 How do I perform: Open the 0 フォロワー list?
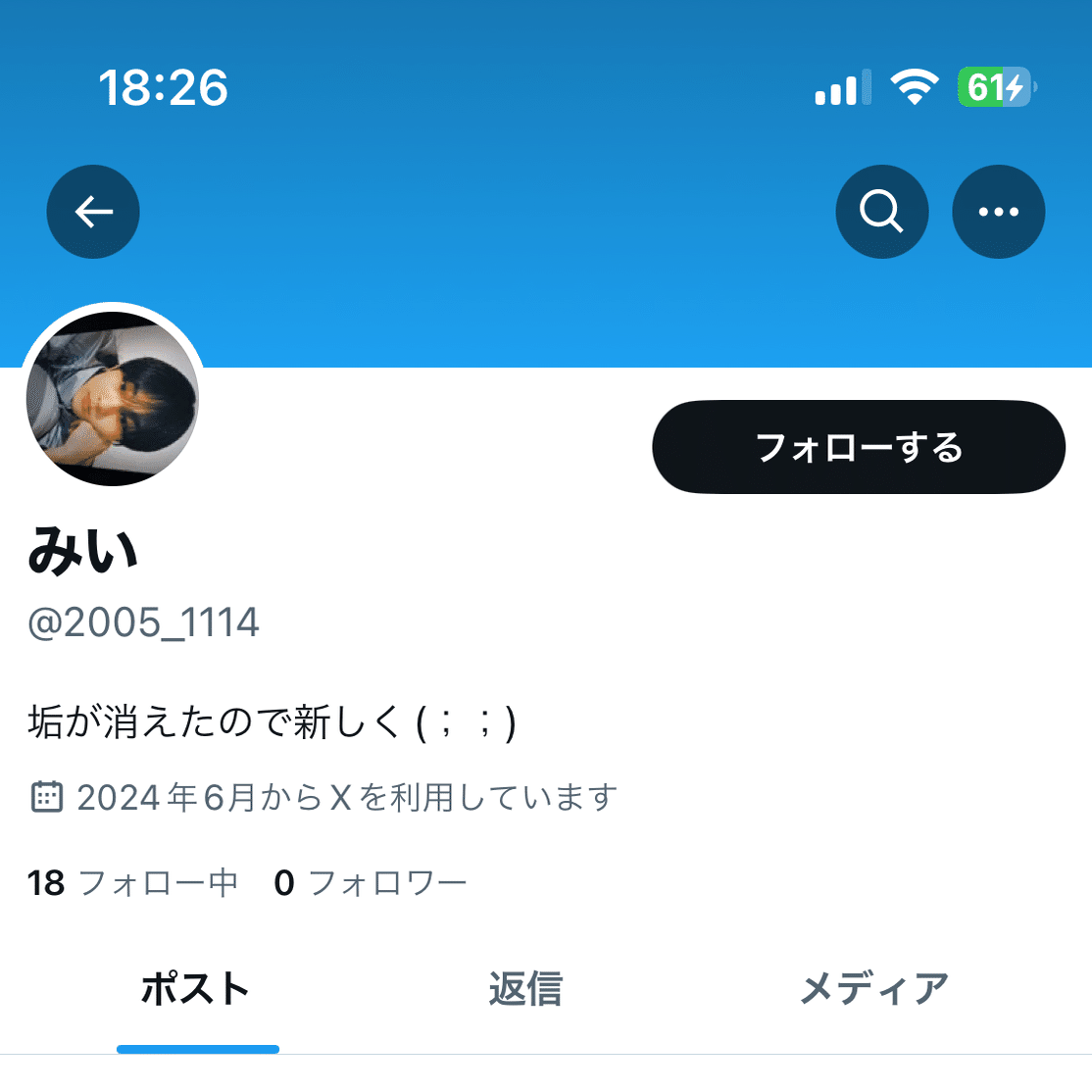pyautogui.click(x=371, y=883)
